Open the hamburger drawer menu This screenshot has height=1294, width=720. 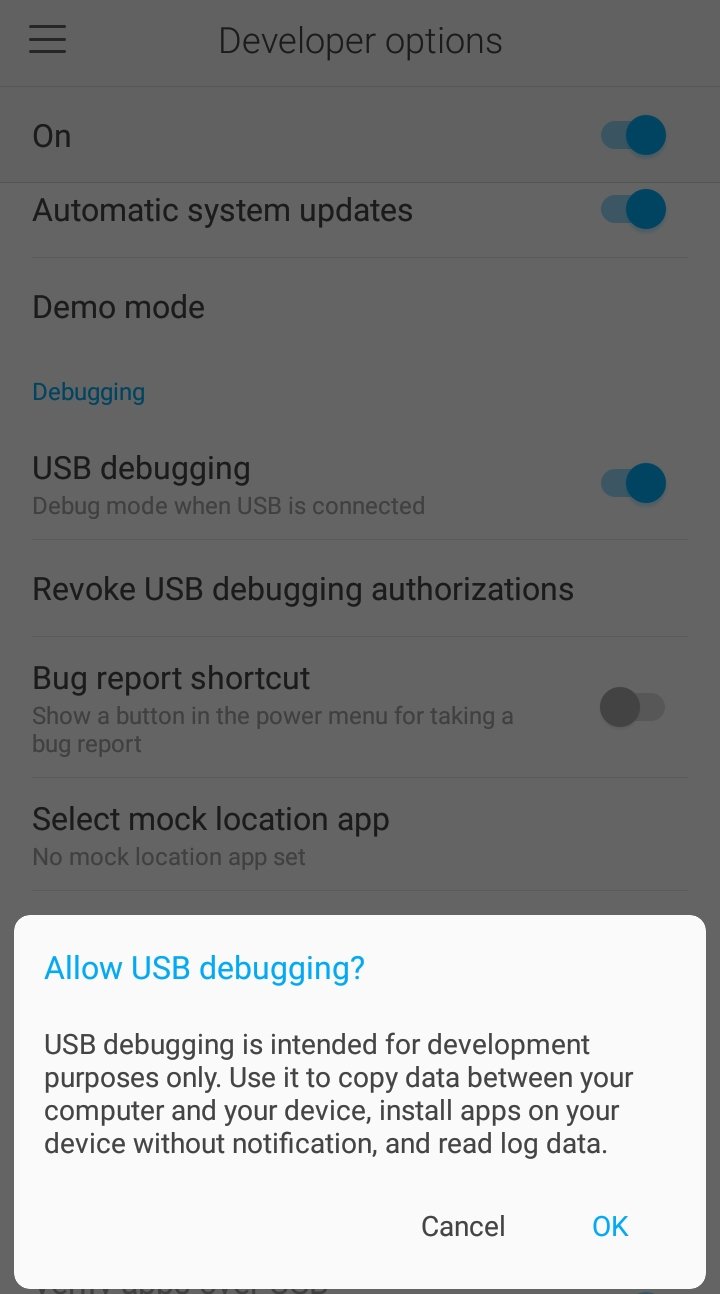tap(47, 41)
